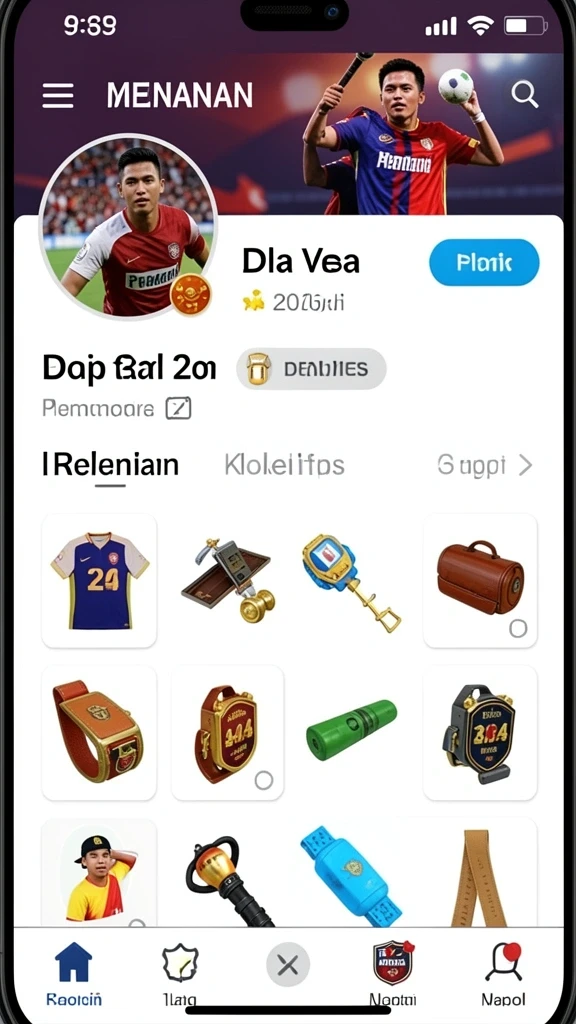Open the black and gold shield badge item
Viewport: 576px width, 1024px height.
tap(480, 733)
